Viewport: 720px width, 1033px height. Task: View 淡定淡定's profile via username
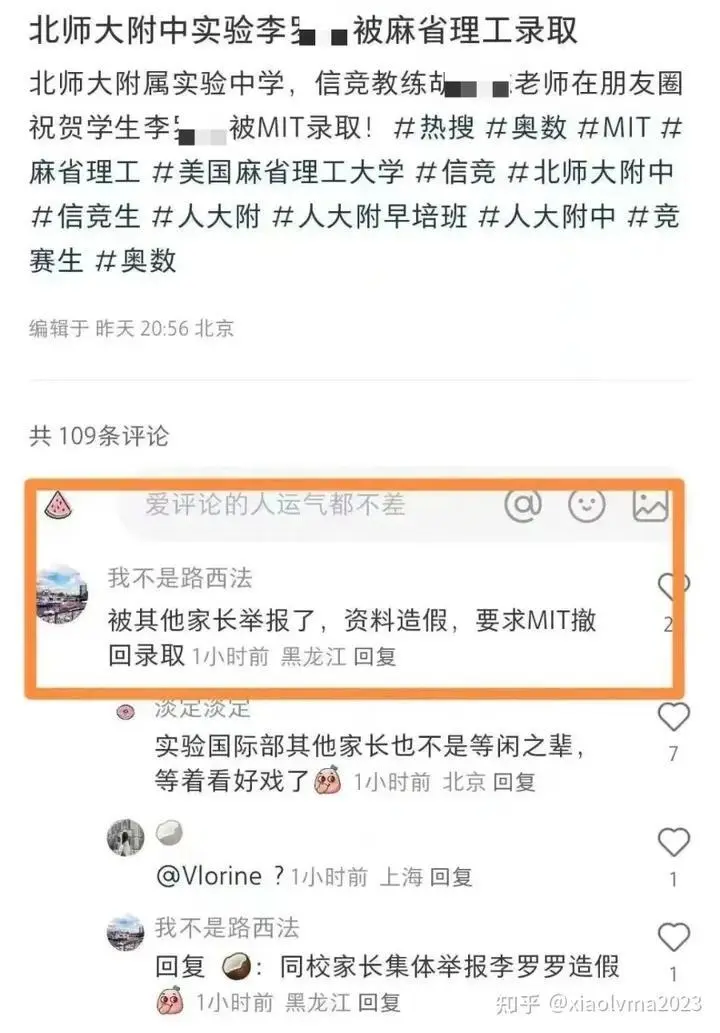point(203,709)
